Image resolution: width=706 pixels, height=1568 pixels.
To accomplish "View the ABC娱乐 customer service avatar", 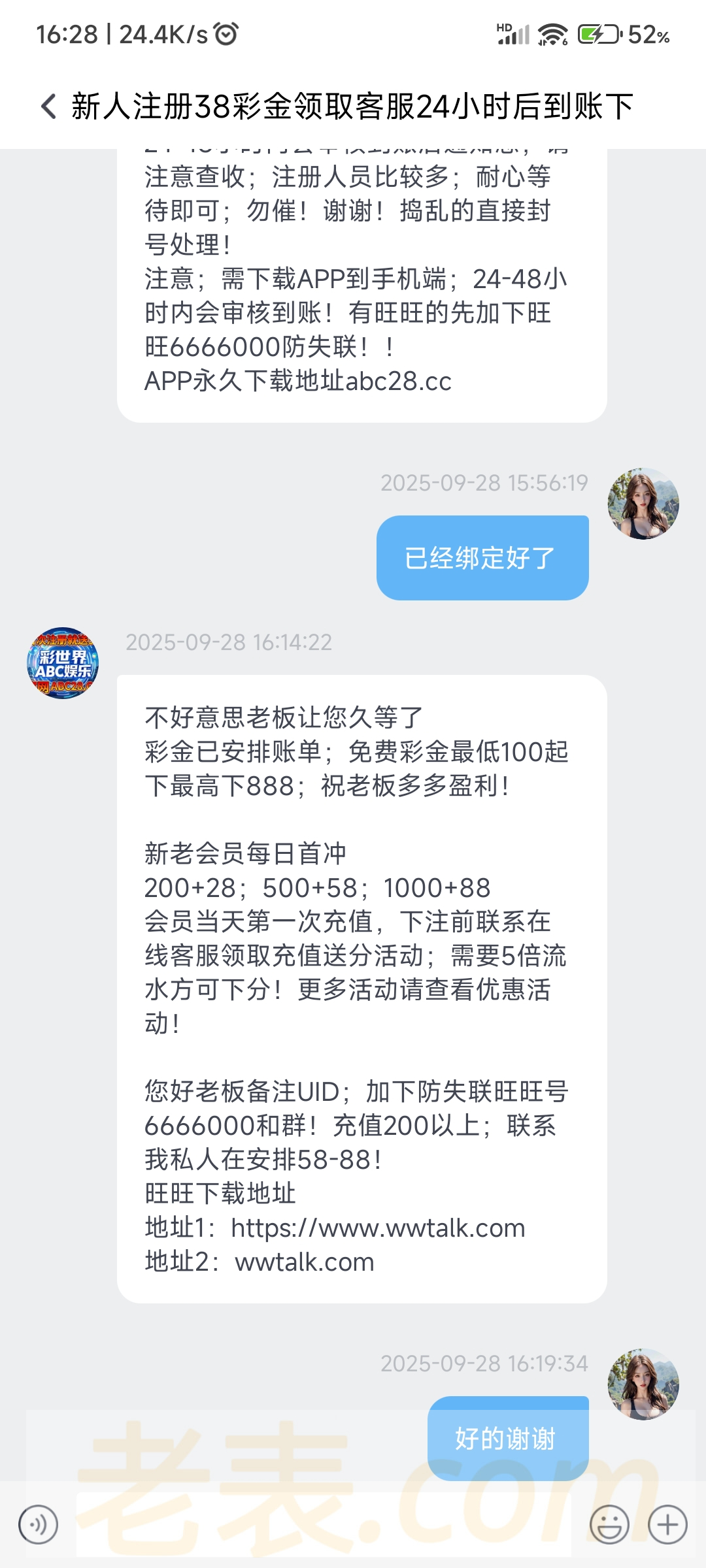I will tap(63, 663).
